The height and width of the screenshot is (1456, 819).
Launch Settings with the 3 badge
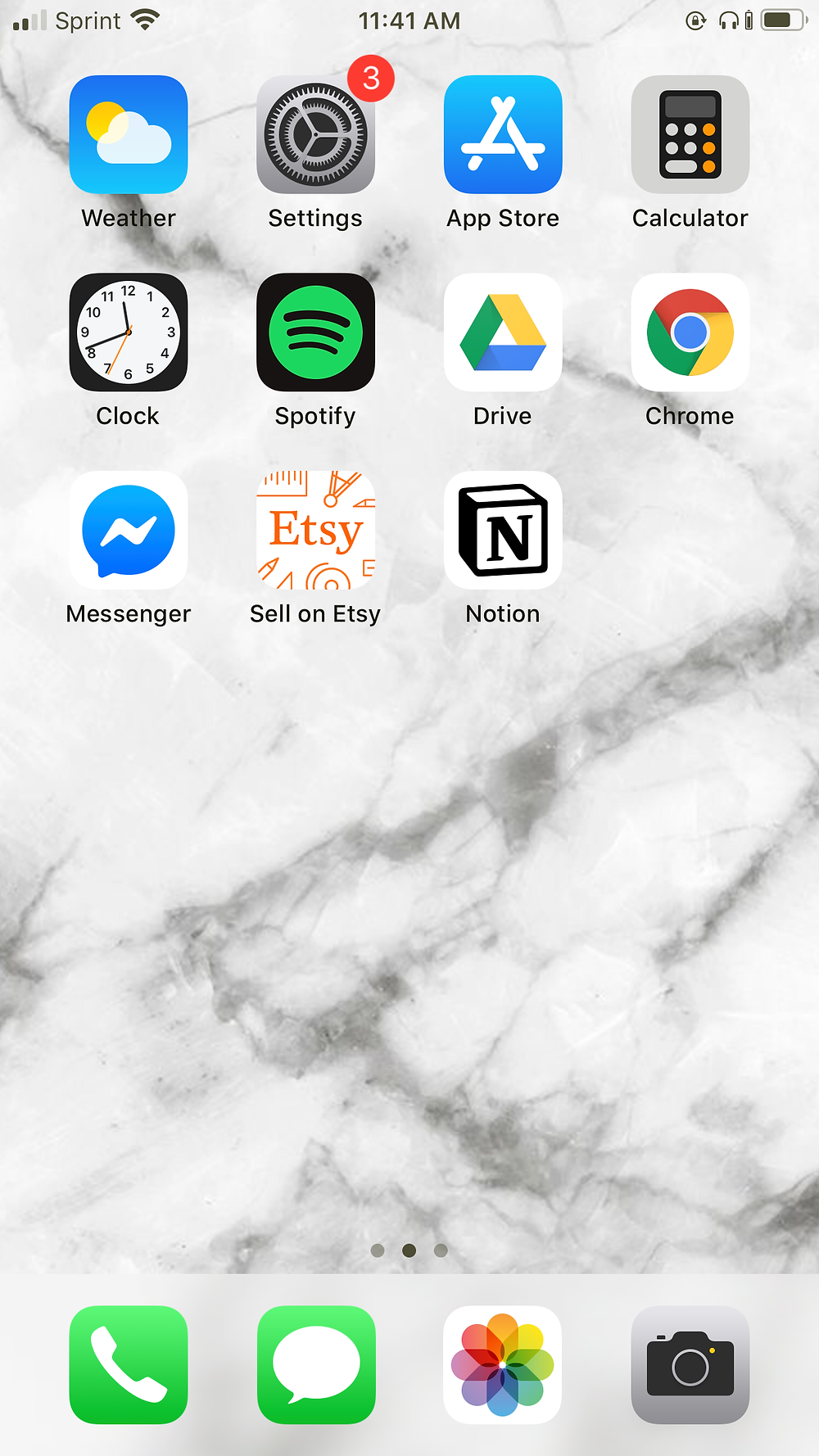click(316, 134)
